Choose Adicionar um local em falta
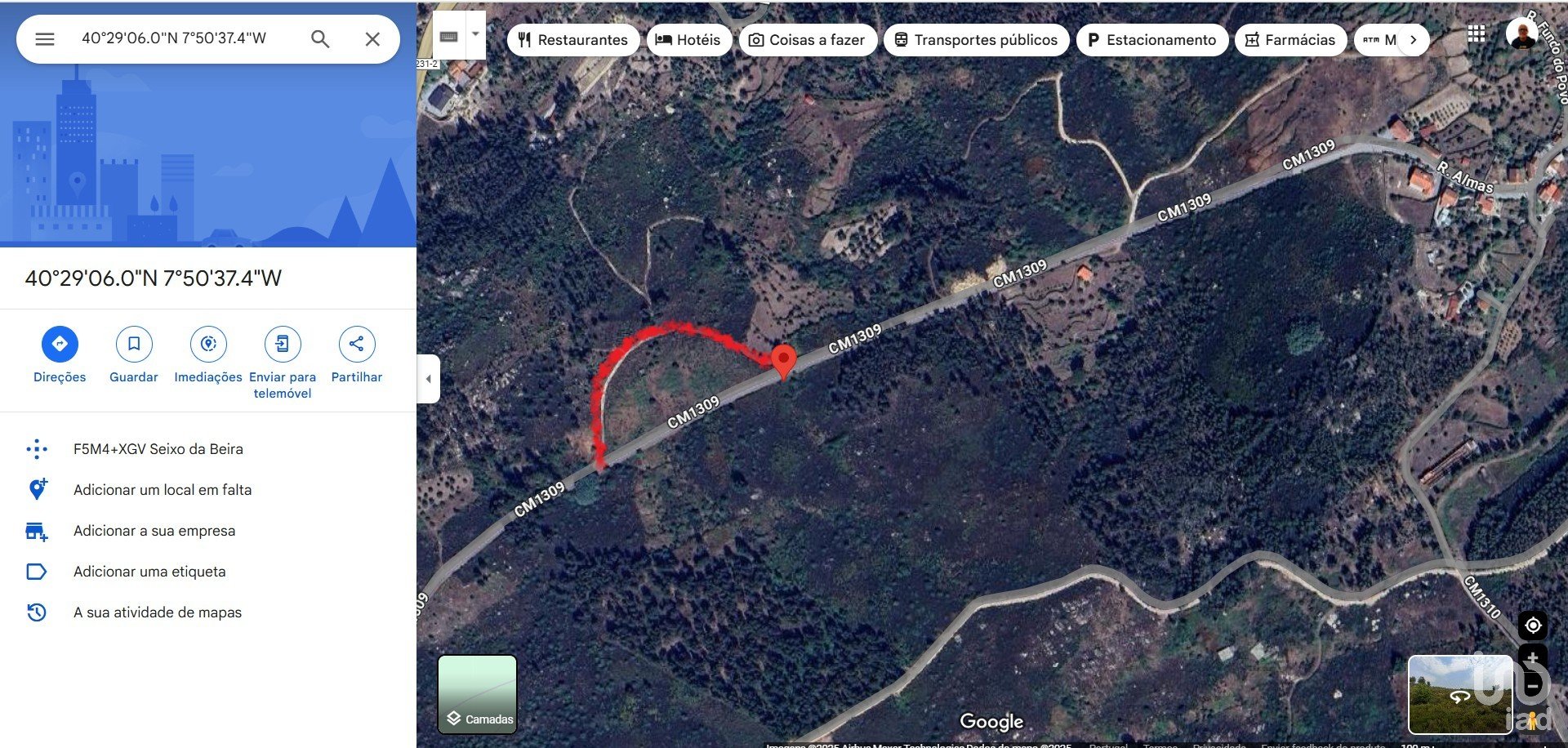The height and width of the screenshot is (748, 1568). (x=162, y=490)
